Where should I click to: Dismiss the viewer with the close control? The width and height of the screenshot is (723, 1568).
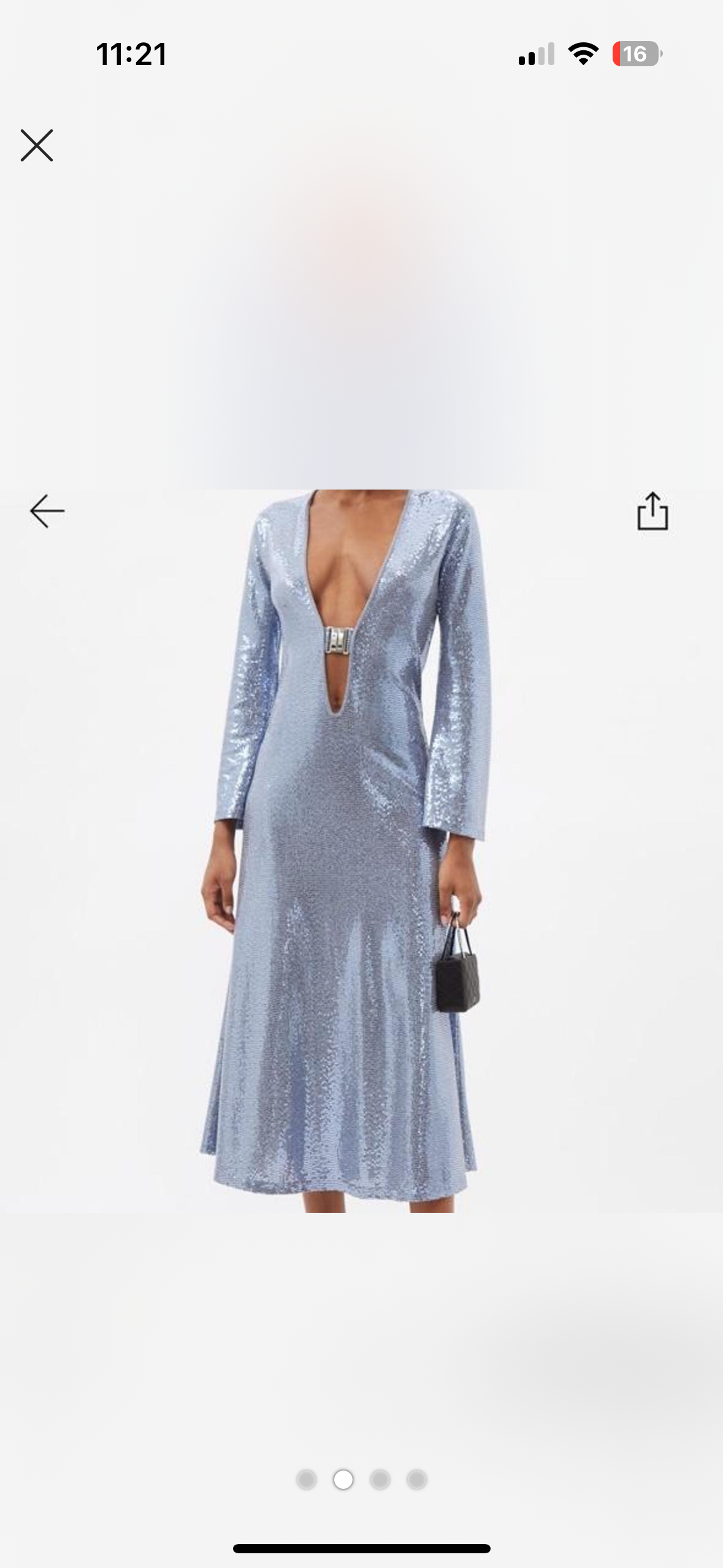tap(36, 145)
